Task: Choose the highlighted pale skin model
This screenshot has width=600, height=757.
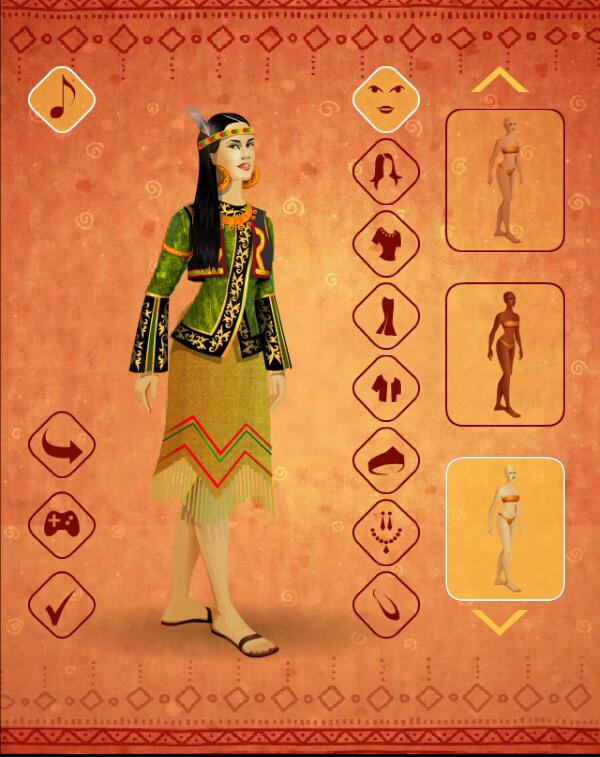Action: [505, 528]
